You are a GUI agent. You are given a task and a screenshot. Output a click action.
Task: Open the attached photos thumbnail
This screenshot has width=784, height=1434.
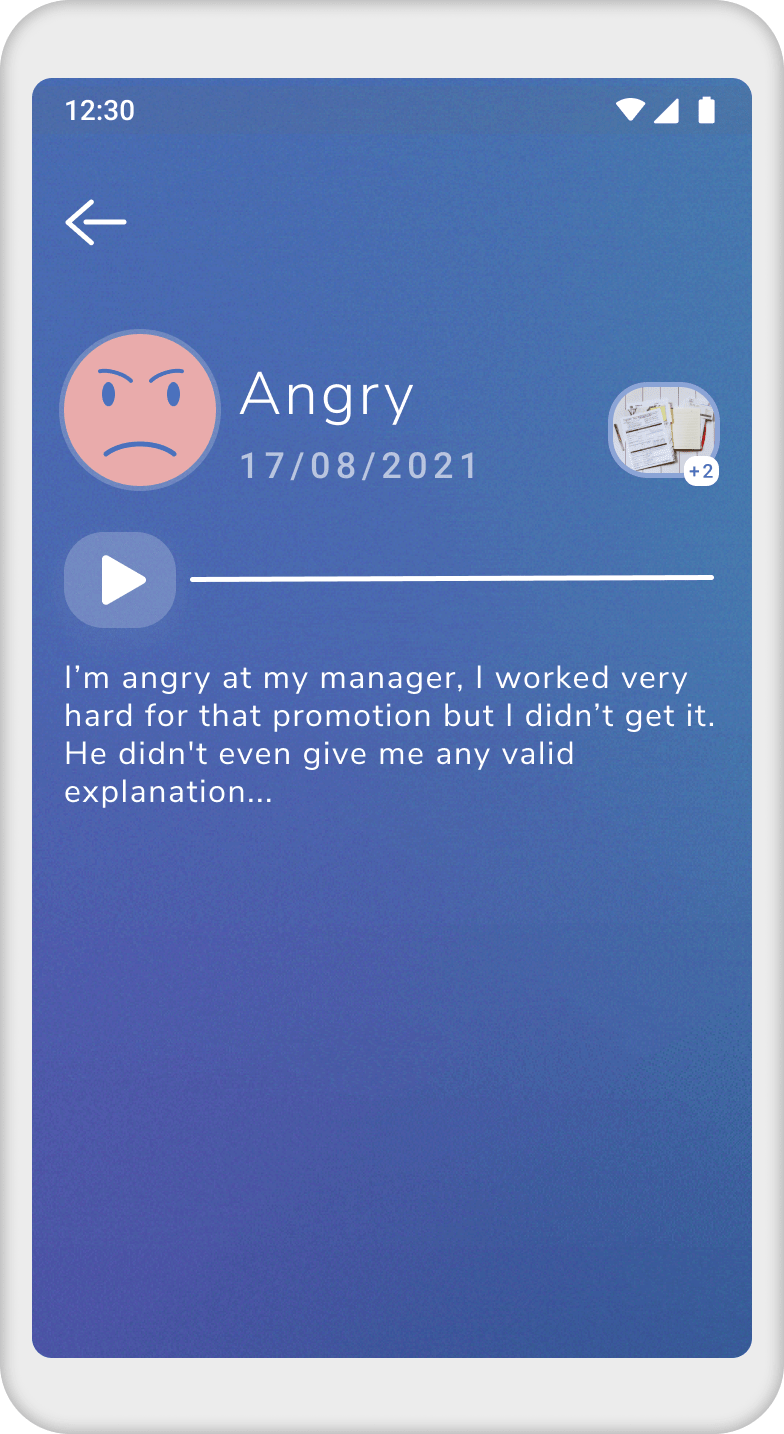point(663,430)
